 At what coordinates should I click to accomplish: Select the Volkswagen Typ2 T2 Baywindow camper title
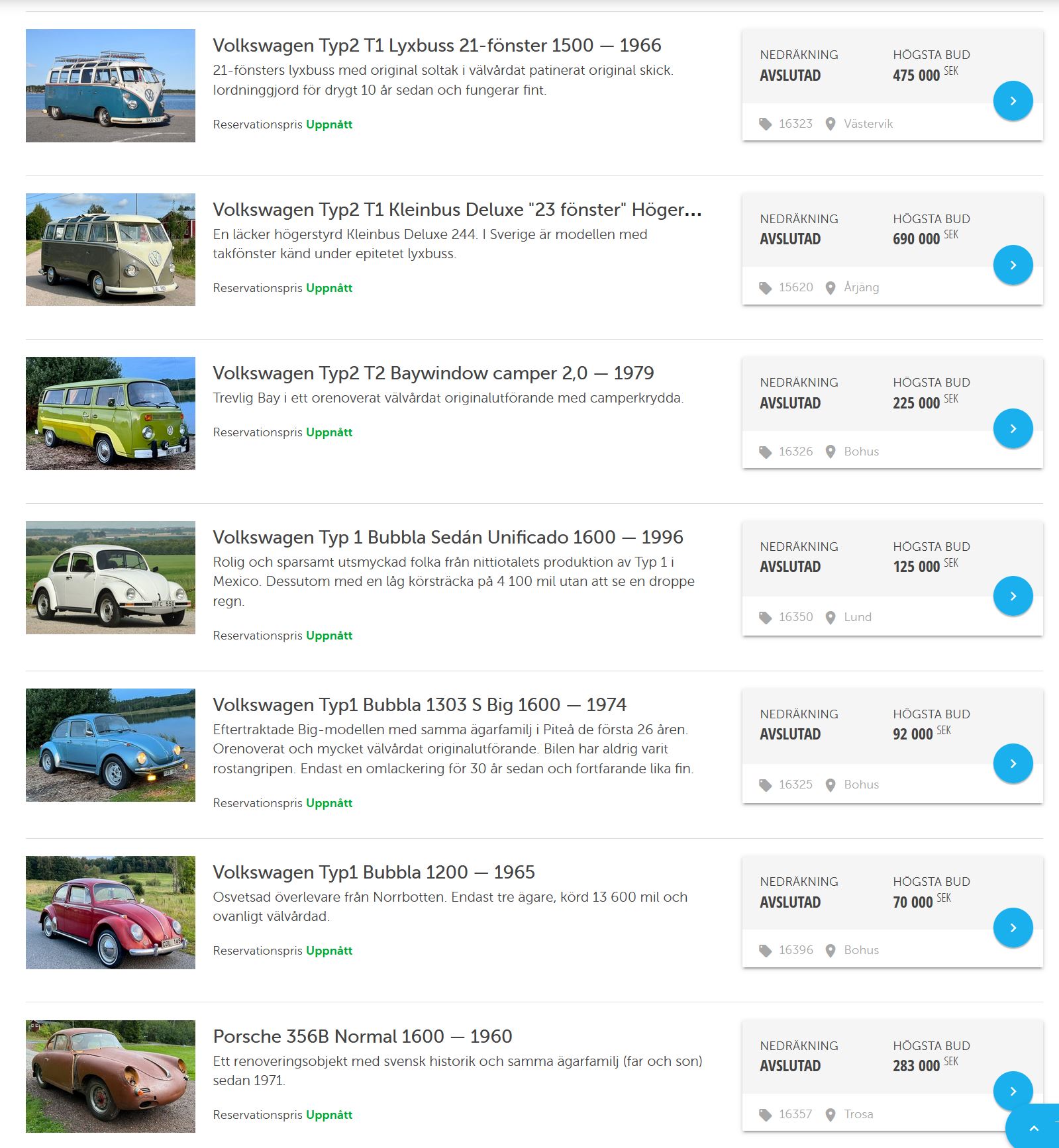point(432,373)
